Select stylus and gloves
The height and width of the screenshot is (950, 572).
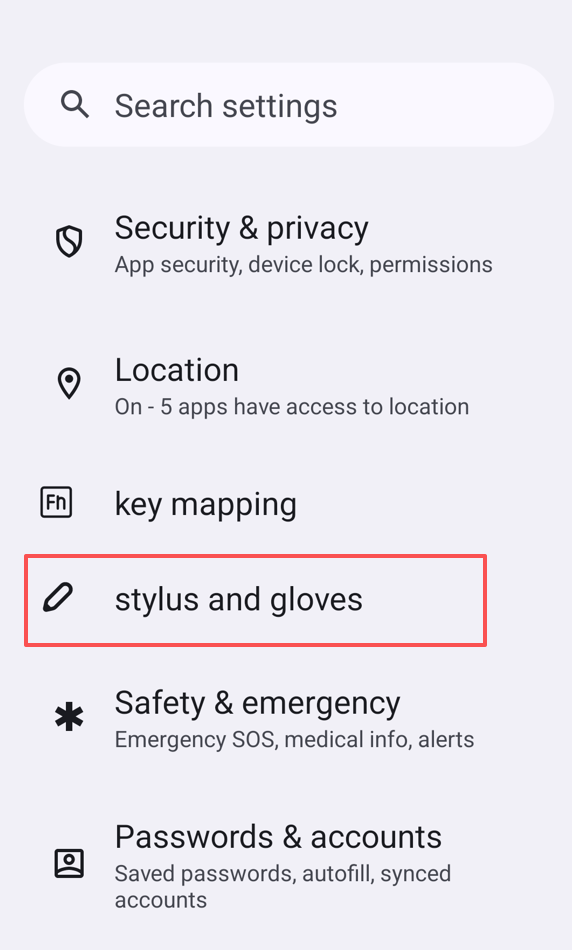point(255,600)
